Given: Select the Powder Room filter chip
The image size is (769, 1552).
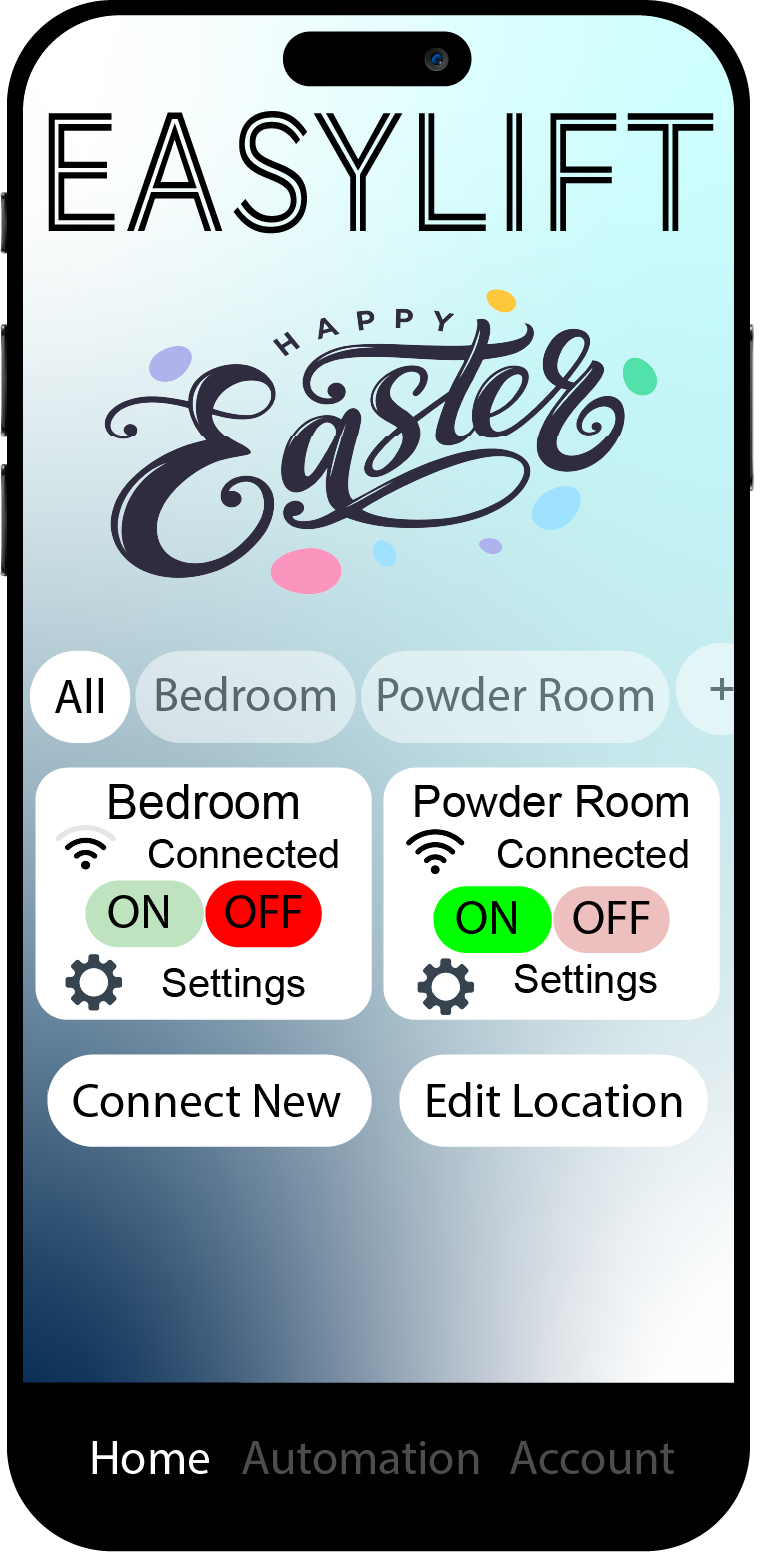Looking at the screenshot, I should (x=515, y=697).
